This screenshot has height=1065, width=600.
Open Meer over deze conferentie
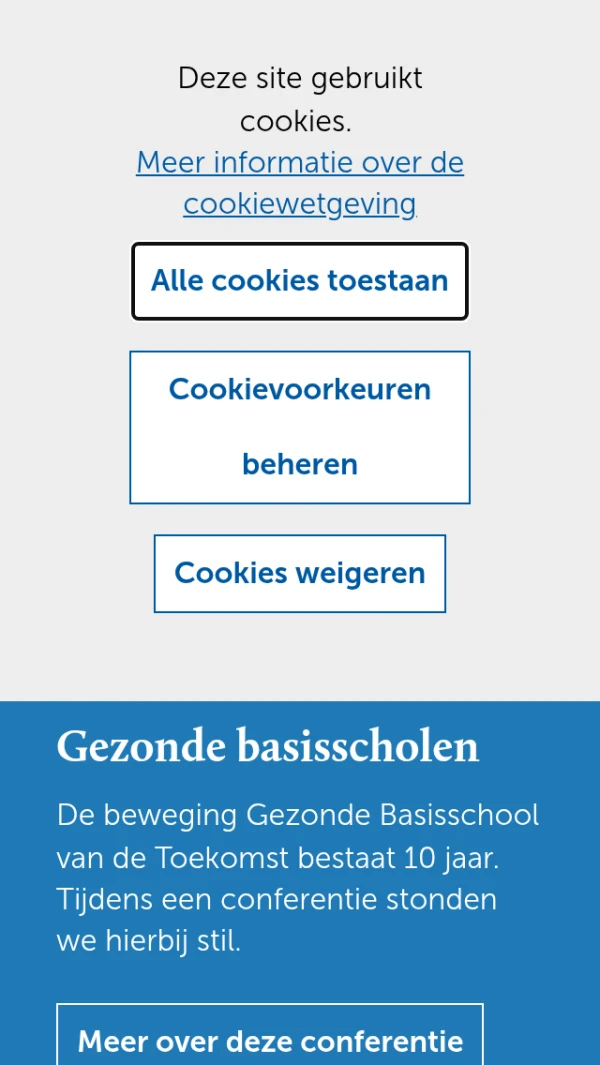pyautogui.click(x=270, y=1040)
